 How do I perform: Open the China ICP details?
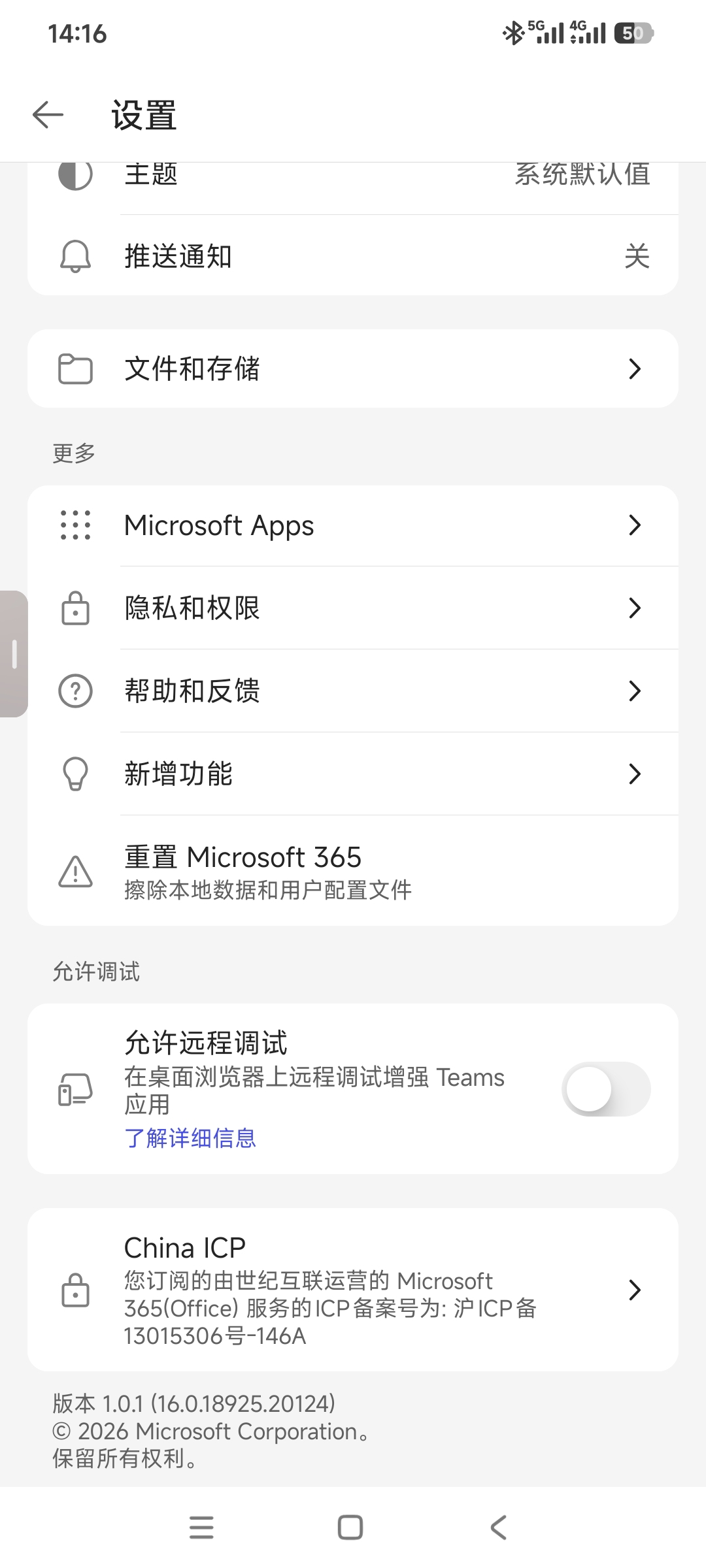click(x=353, y=1290)
